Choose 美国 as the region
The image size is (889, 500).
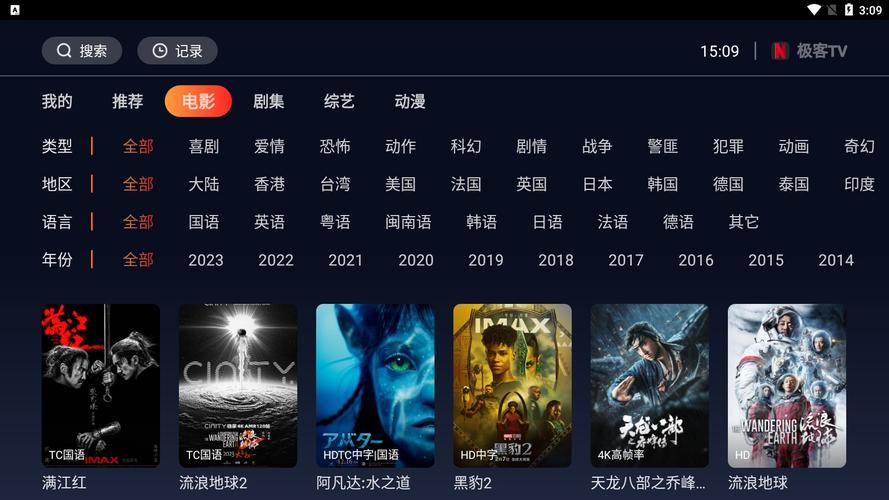coord(400,184)
